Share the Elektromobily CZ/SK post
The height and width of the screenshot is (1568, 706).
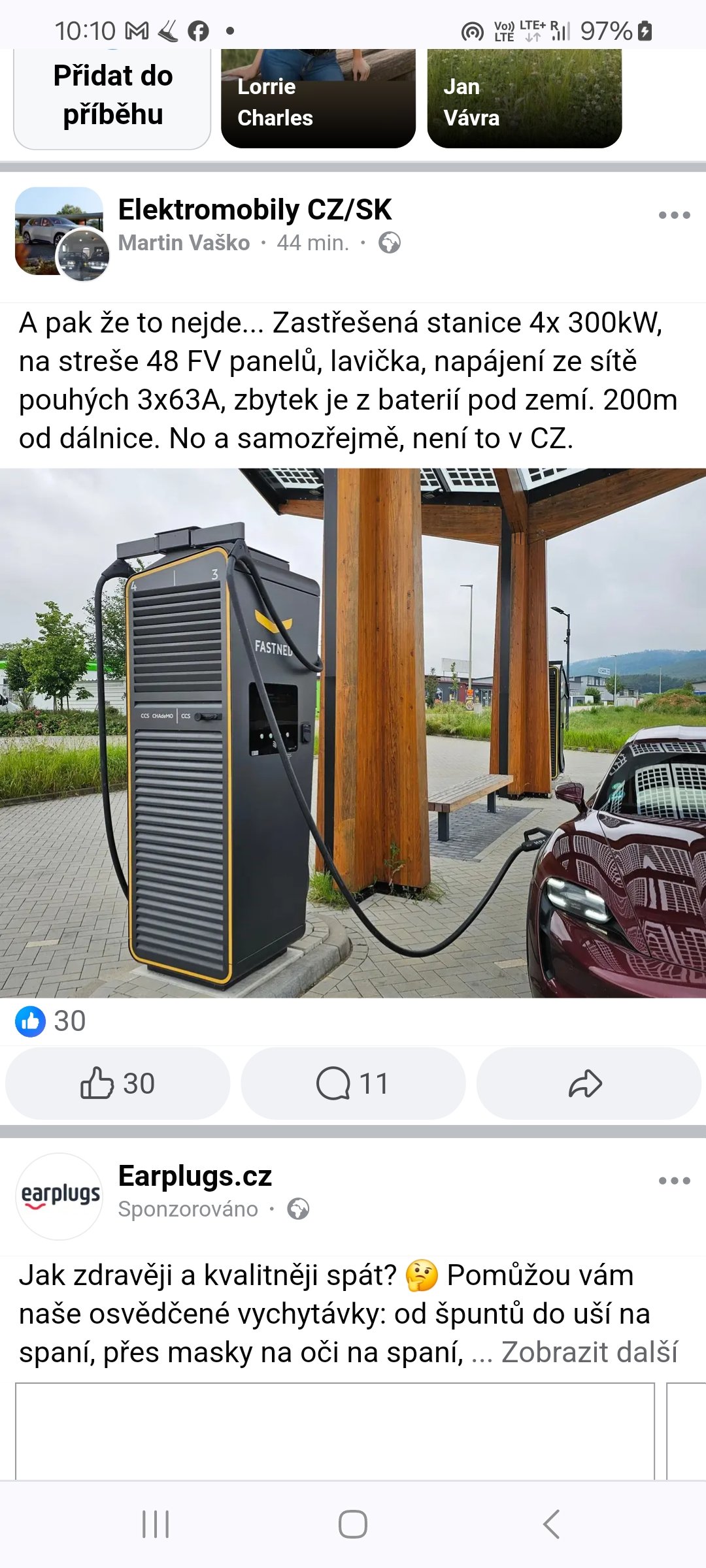(588, 1083)
